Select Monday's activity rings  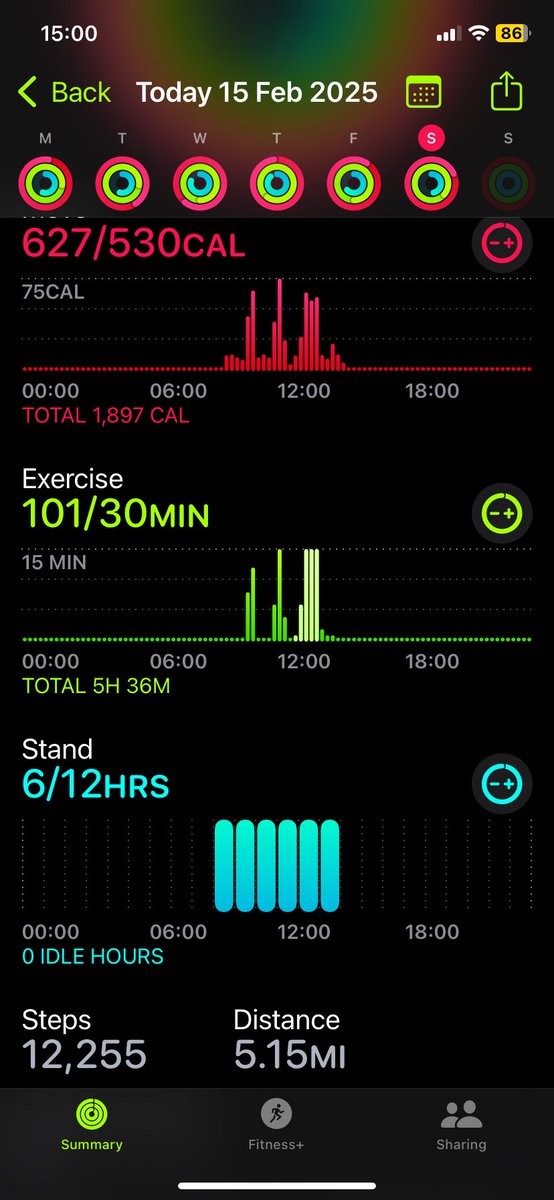coord(45,182)
